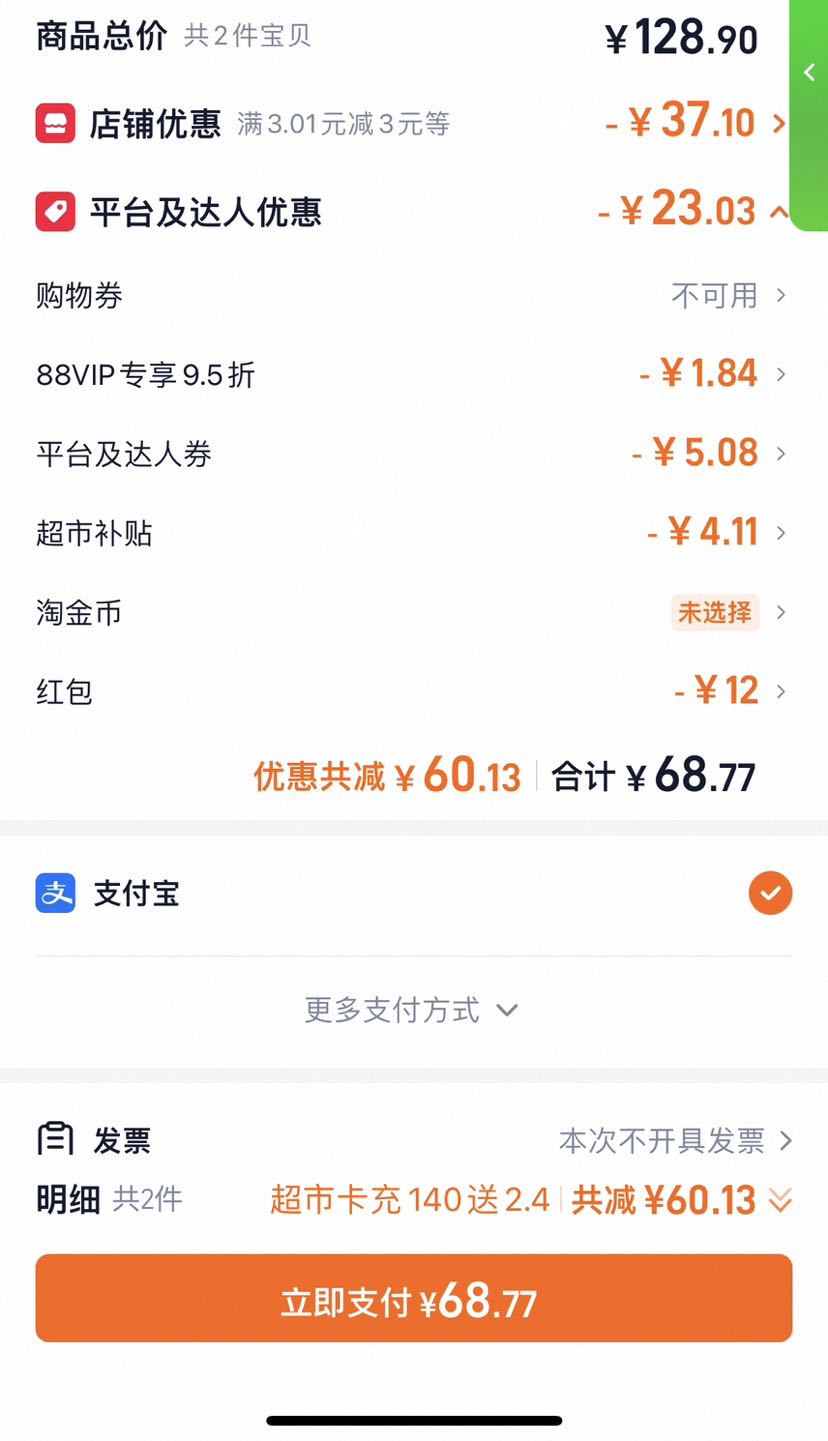Screen dimensions: 828x1441
Task: Open the 店铺优惠 discount details
Action: pyautogui.click(x=414, y=123)
